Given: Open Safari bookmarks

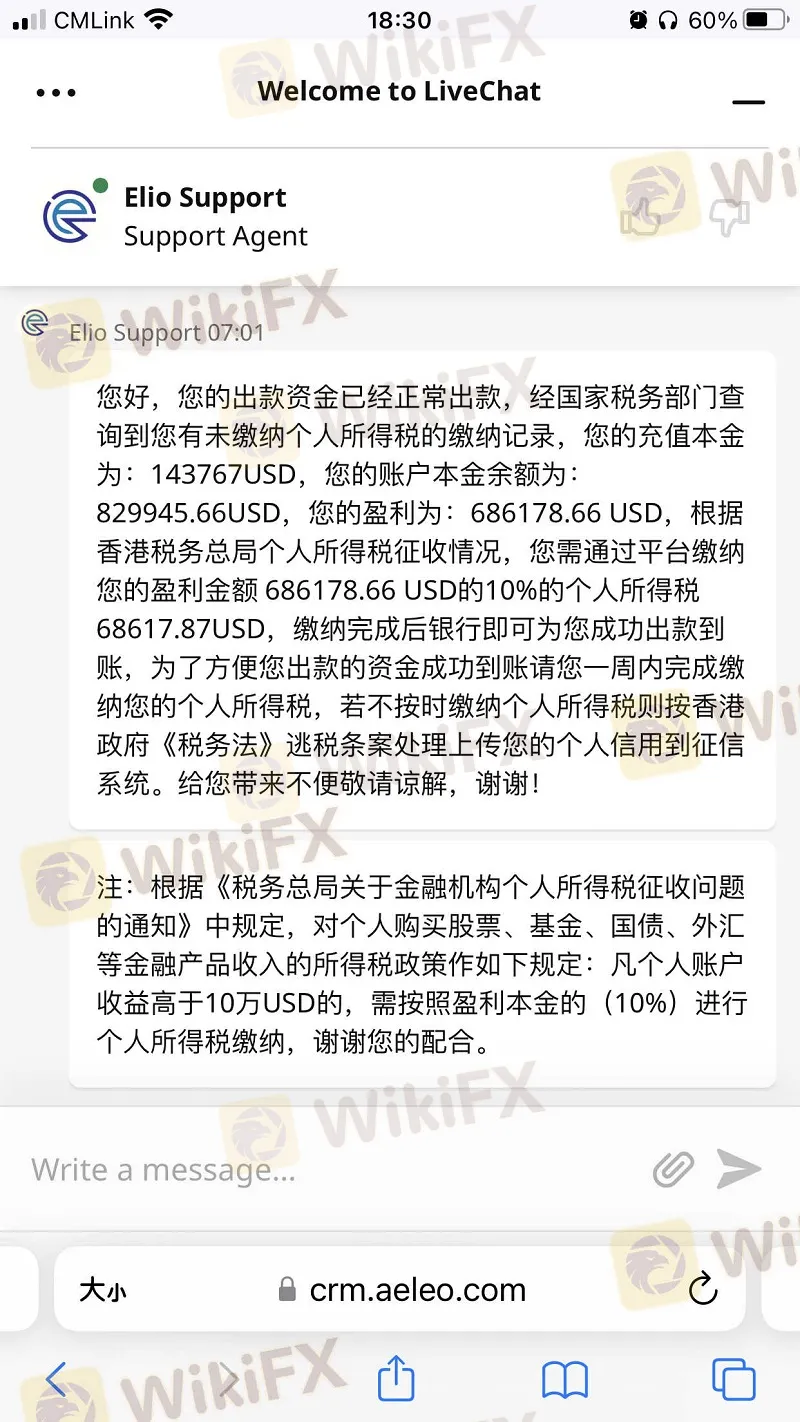Looking at the screenshot, I should coord(565,1381).
